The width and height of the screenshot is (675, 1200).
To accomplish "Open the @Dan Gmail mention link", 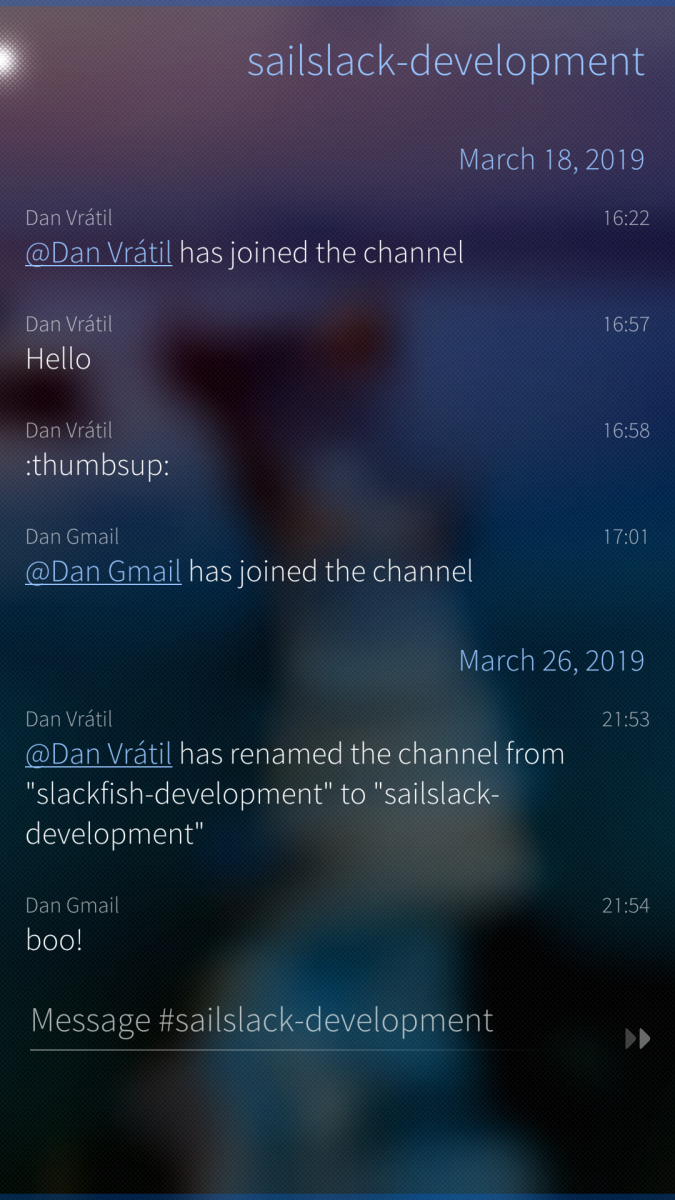I will point(103,572).
